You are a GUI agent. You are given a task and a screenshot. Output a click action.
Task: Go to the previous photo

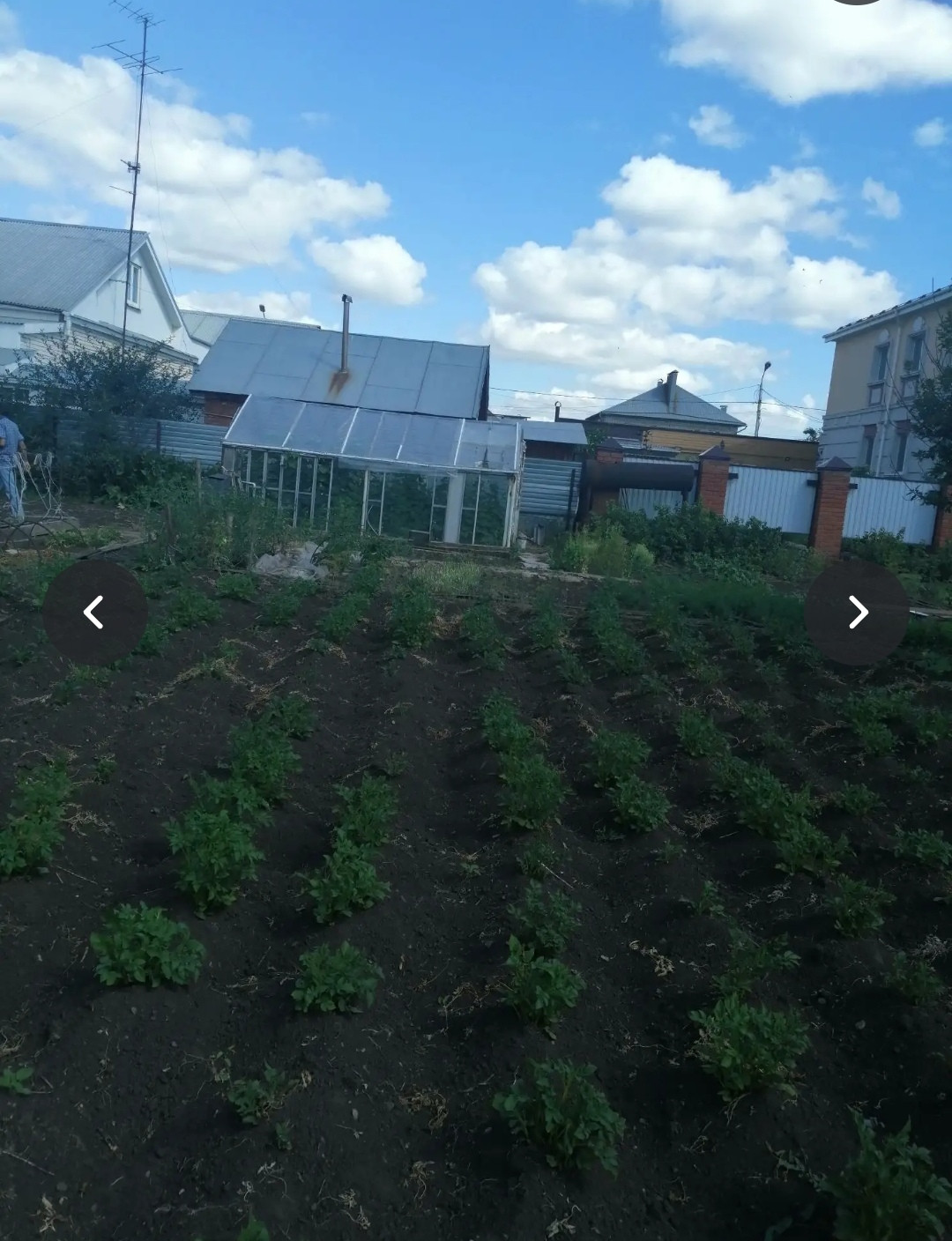tap(94, 613)
